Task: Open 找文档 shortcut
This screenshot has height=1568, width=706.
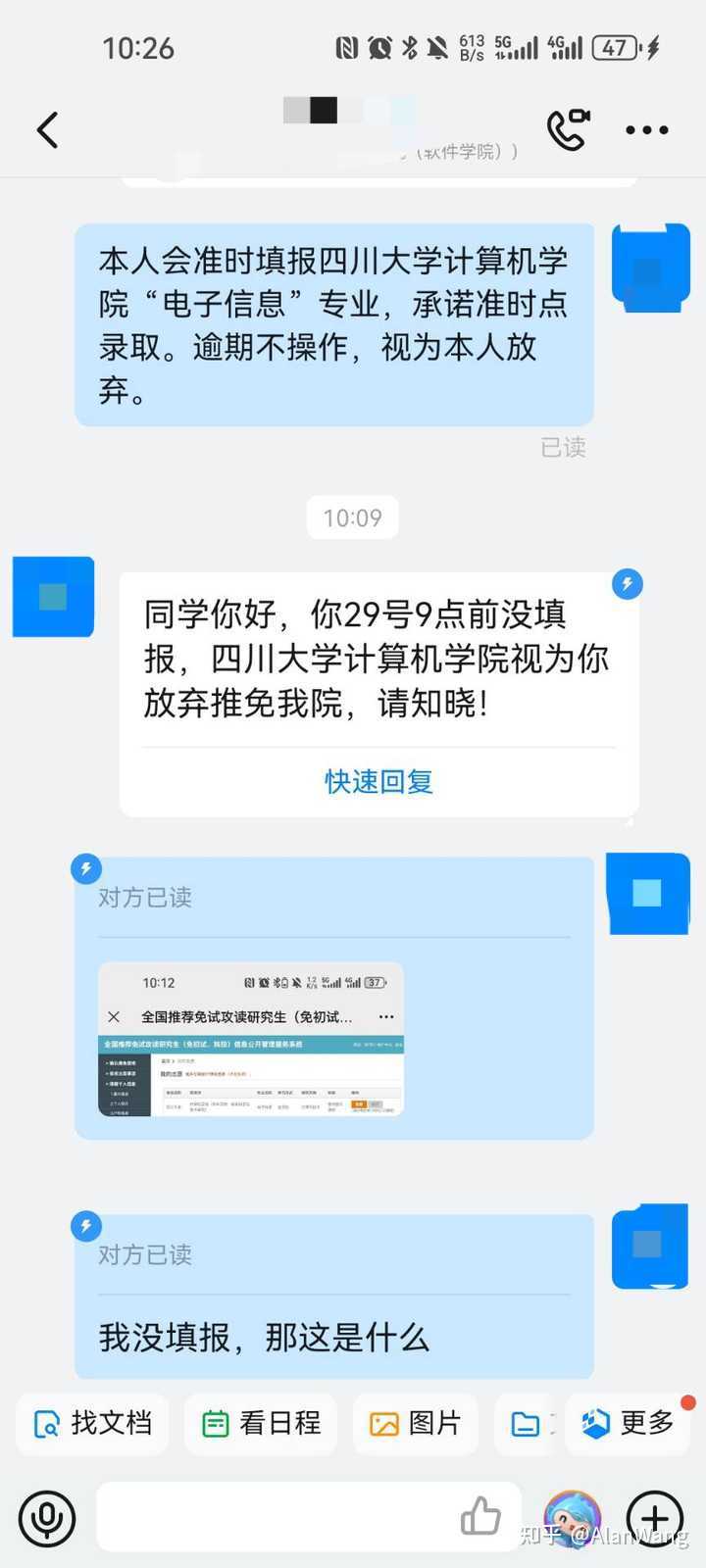Action: coord(92,1423)
